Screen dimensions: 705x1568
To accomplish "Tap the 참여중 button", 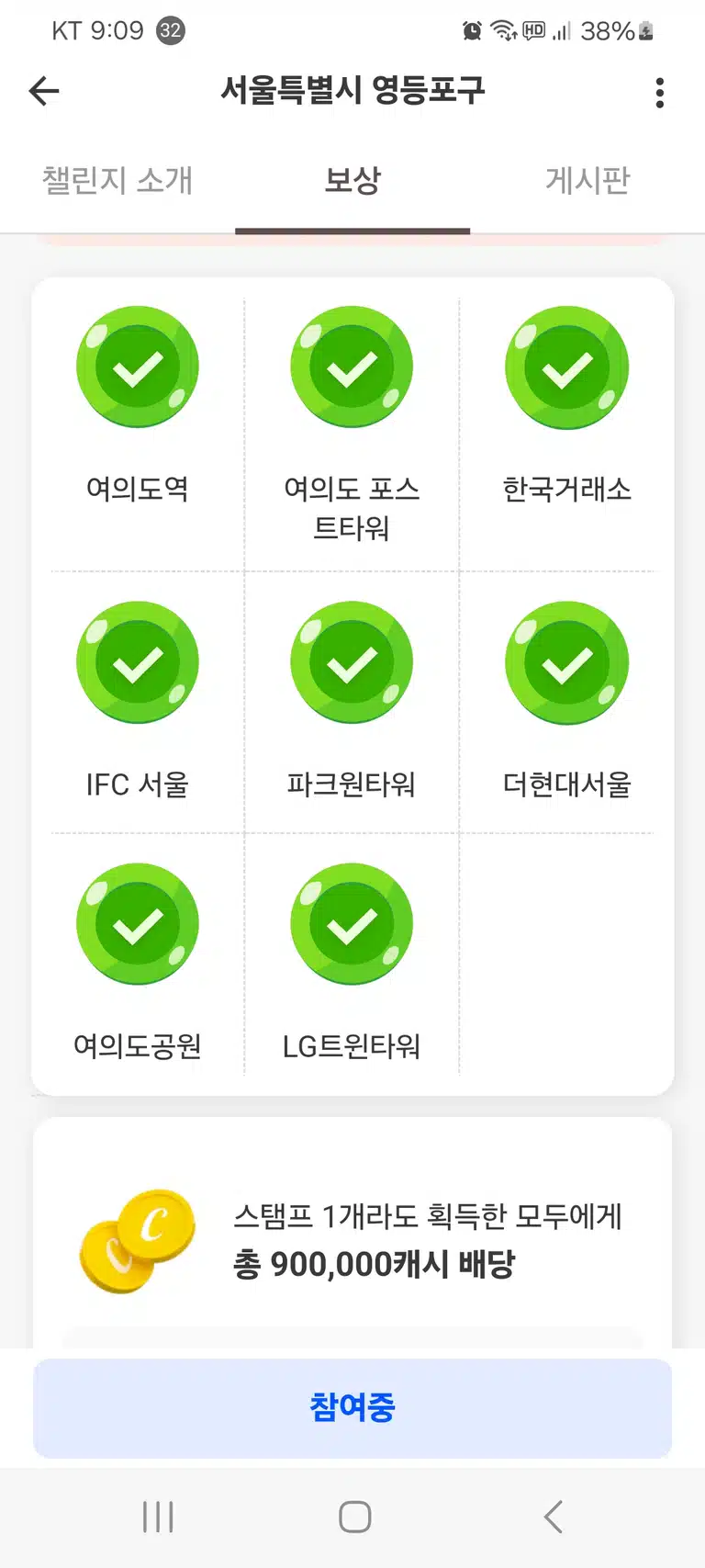I will click(352, 1407).
